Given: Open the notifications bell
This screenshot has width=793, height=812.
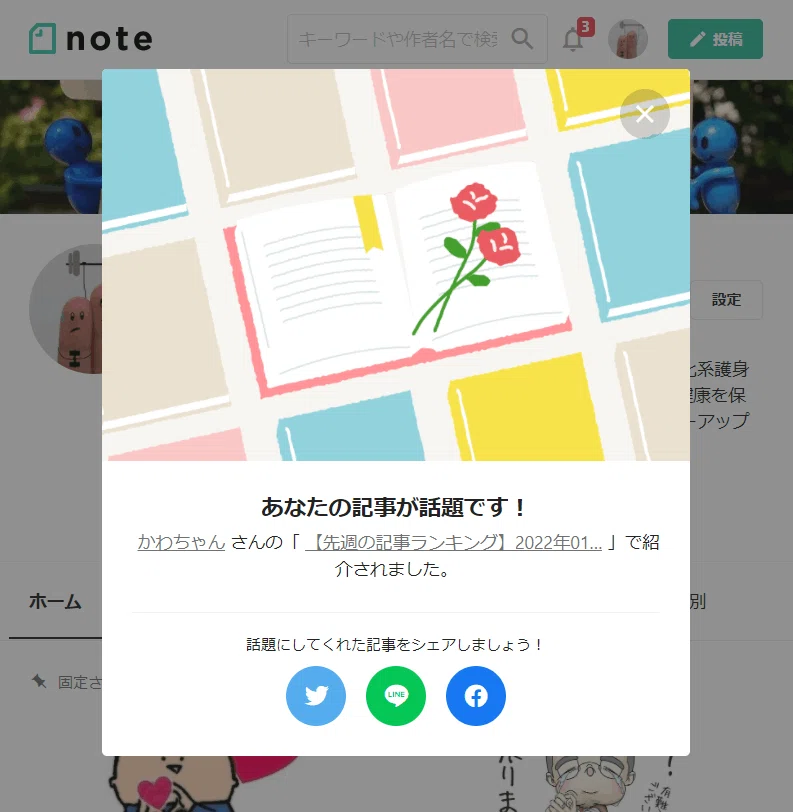Looking at the screenshot, I should [x=573, y=39].
